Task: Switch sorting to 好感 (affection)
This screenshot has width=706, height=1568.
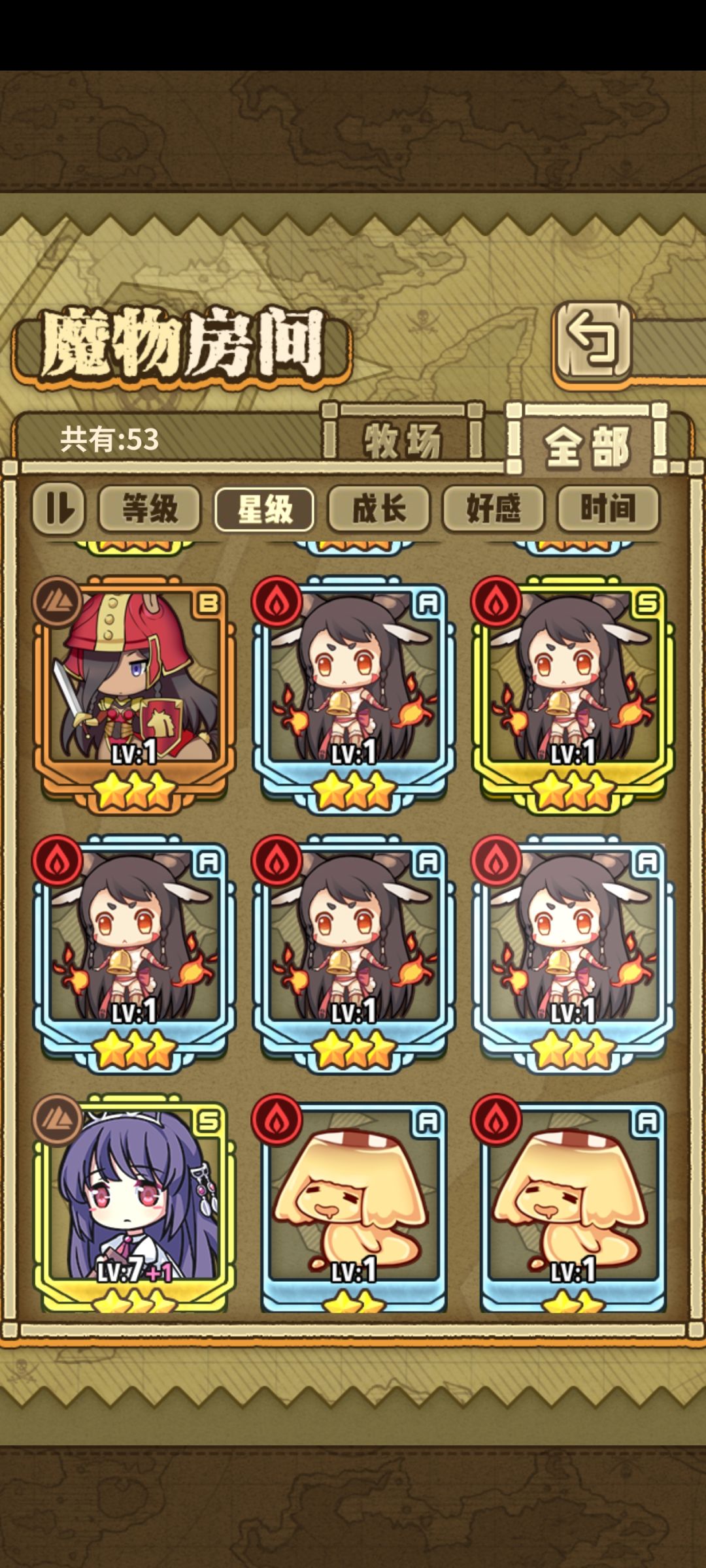Action: tap(495, 510)
